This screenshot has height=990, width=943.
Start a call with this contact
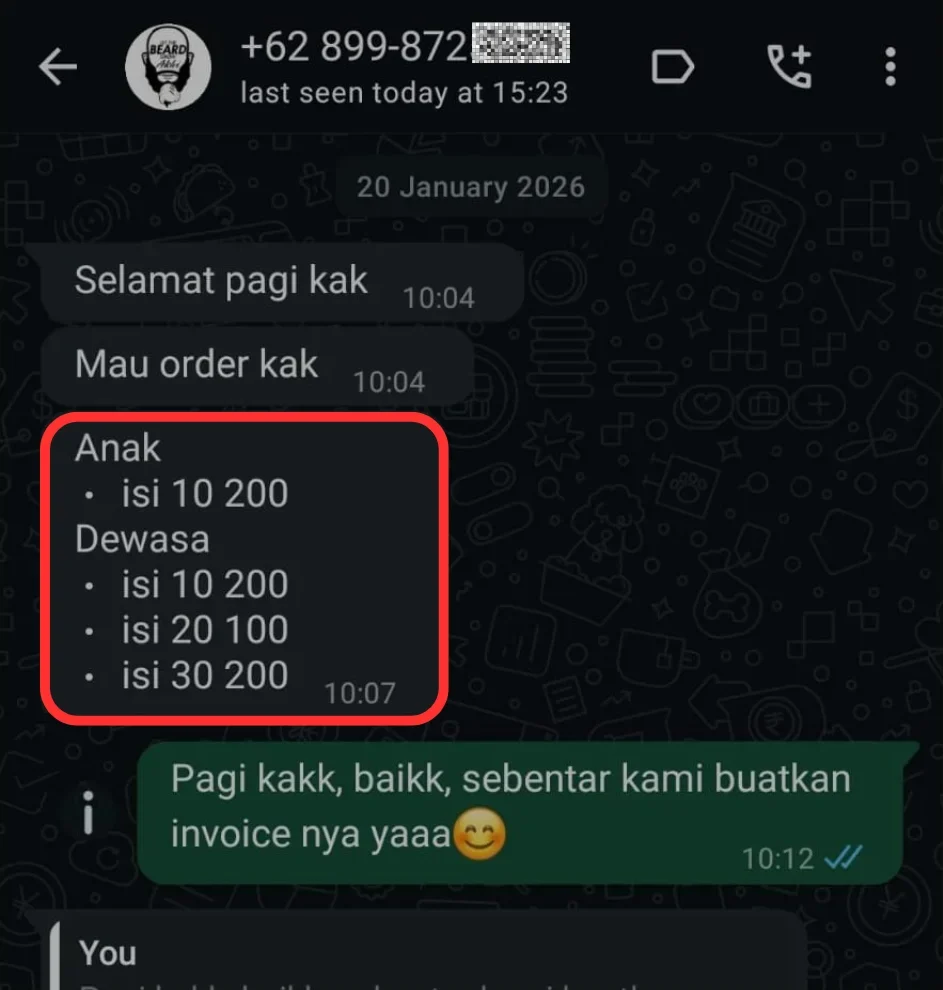(x=788, y=68)
